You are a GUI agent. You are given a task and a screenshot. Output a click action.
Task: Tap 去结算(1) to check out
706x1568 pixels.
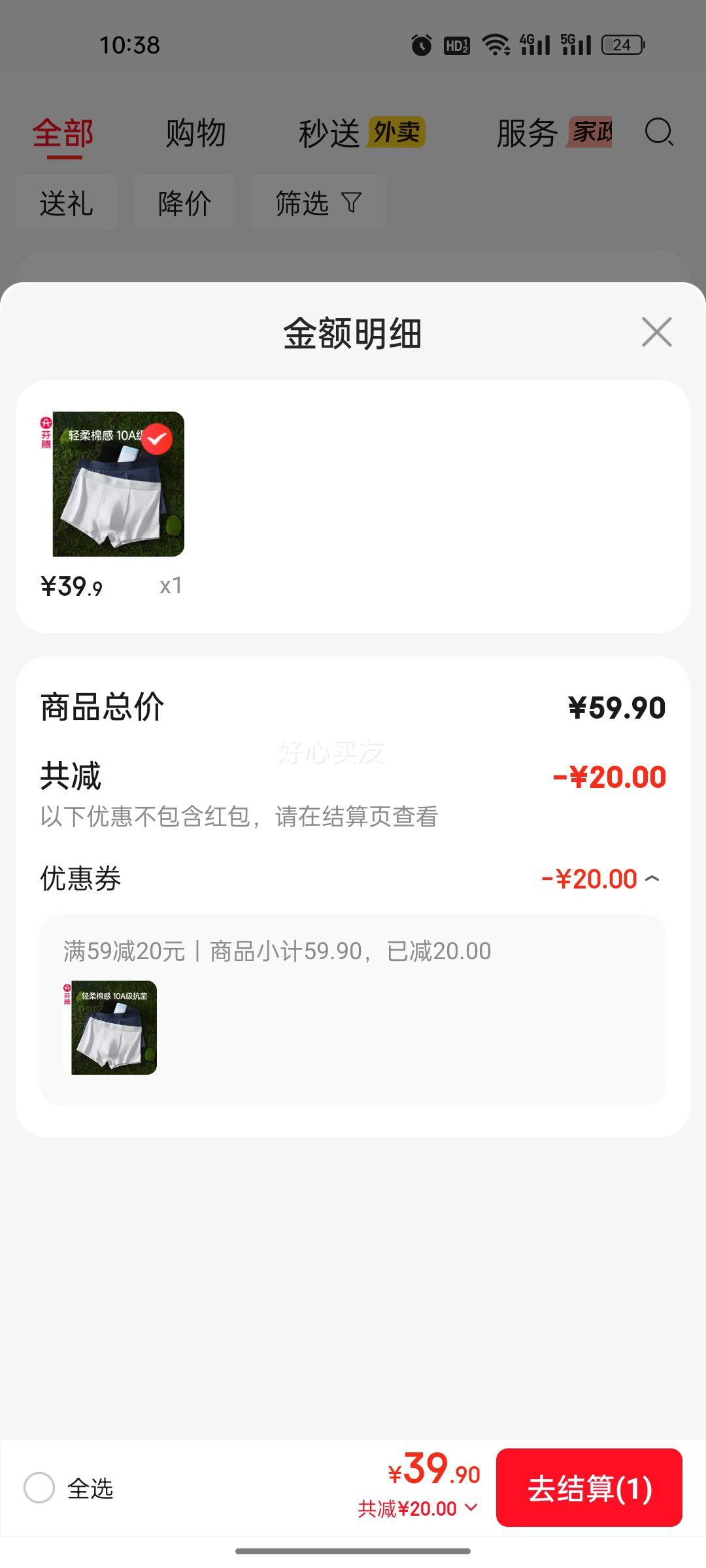click(589, 1488)
